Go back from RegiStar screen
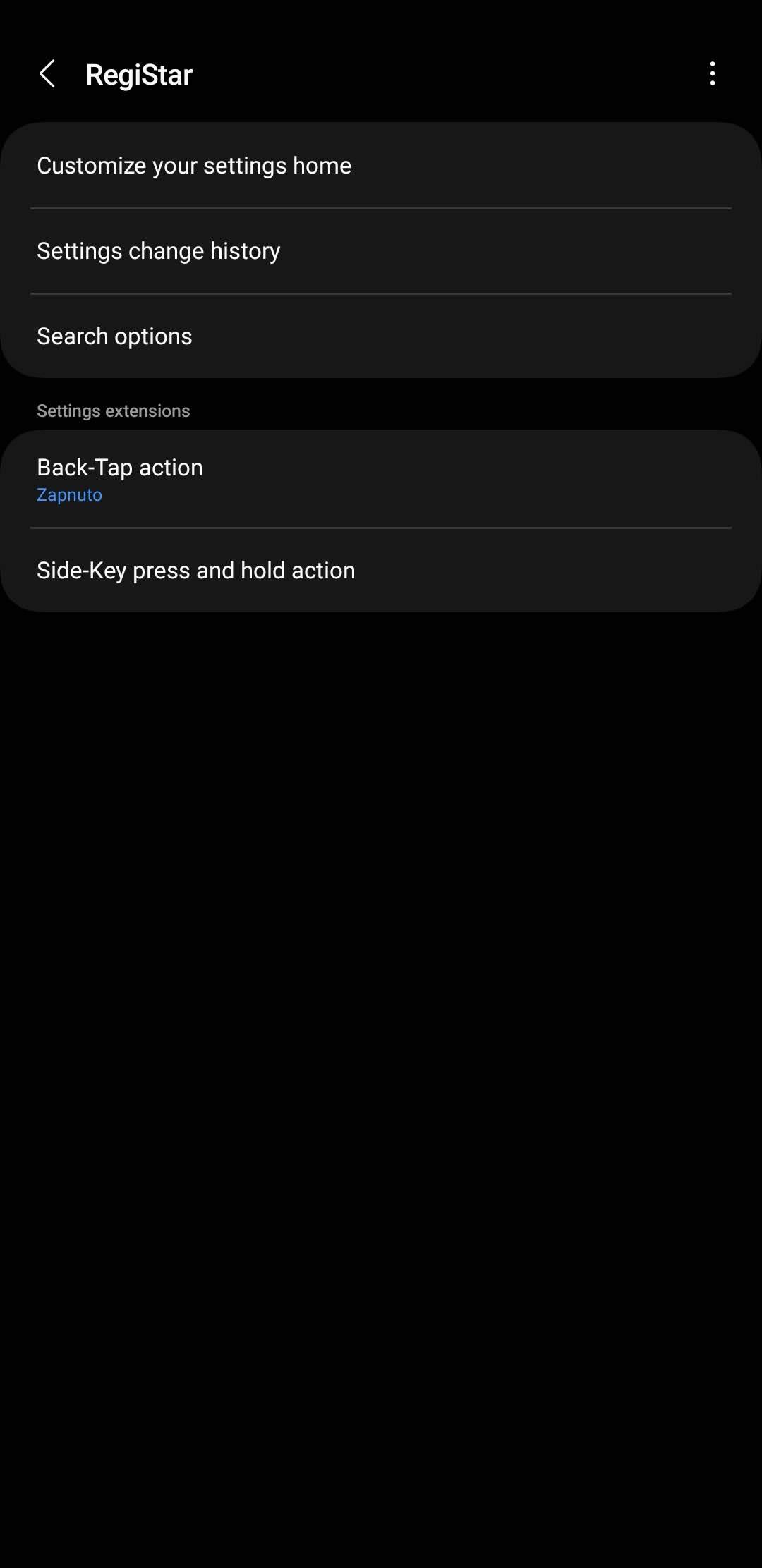Image resolution: width=762 pixels, height=1568 pixels. (x=47, y=74)
